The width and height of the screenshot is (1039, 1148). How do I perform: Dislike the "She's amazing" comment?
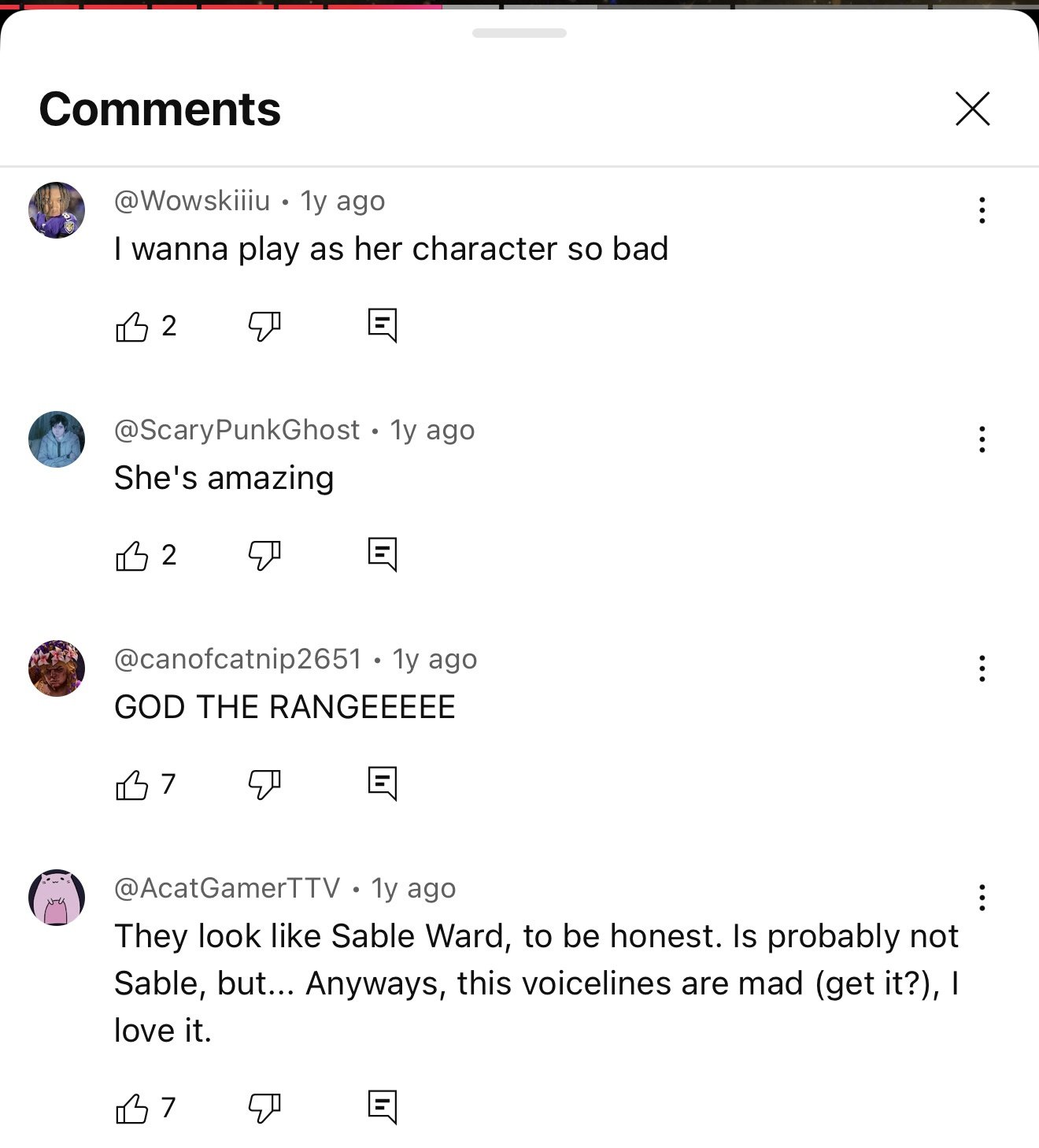tap(264, 555)
